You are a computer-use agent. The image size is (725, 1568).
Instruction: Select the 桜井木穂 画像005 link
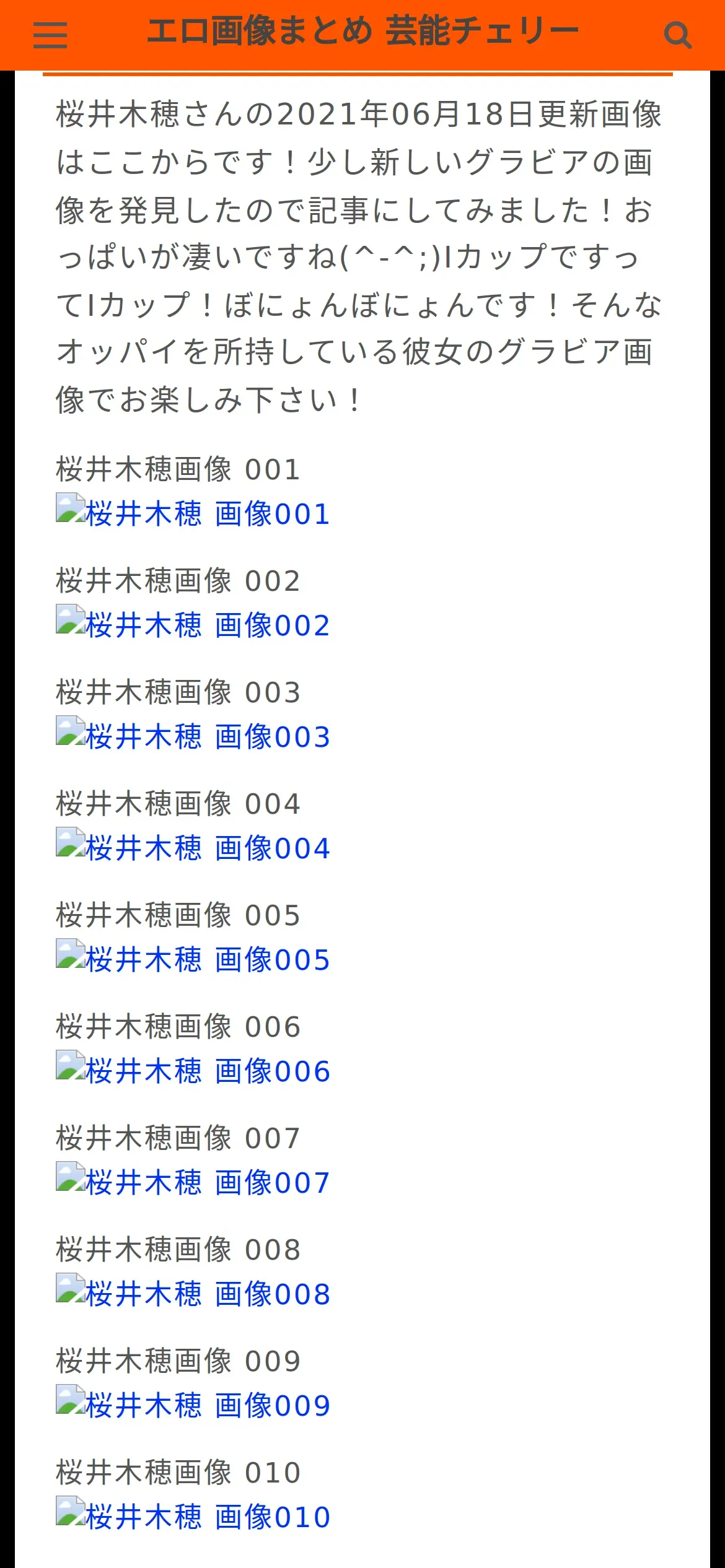tap(193, 960)
